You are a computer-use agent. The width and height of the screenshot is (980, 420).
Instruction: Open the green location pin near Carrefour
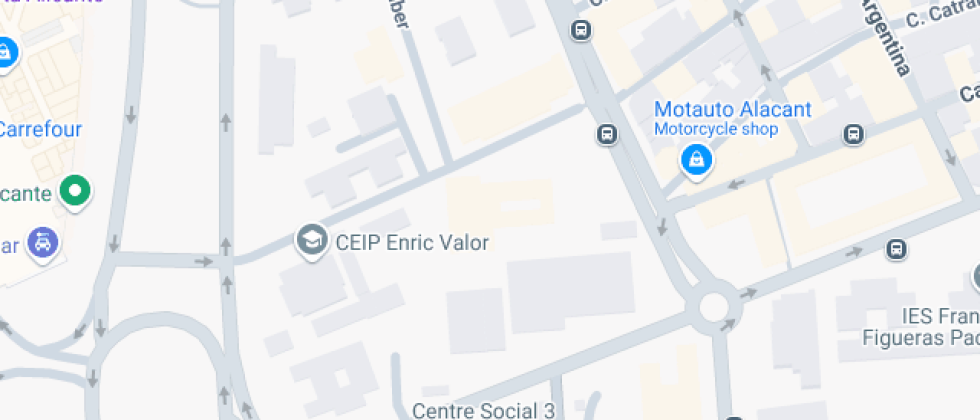[x=75, y=191]
